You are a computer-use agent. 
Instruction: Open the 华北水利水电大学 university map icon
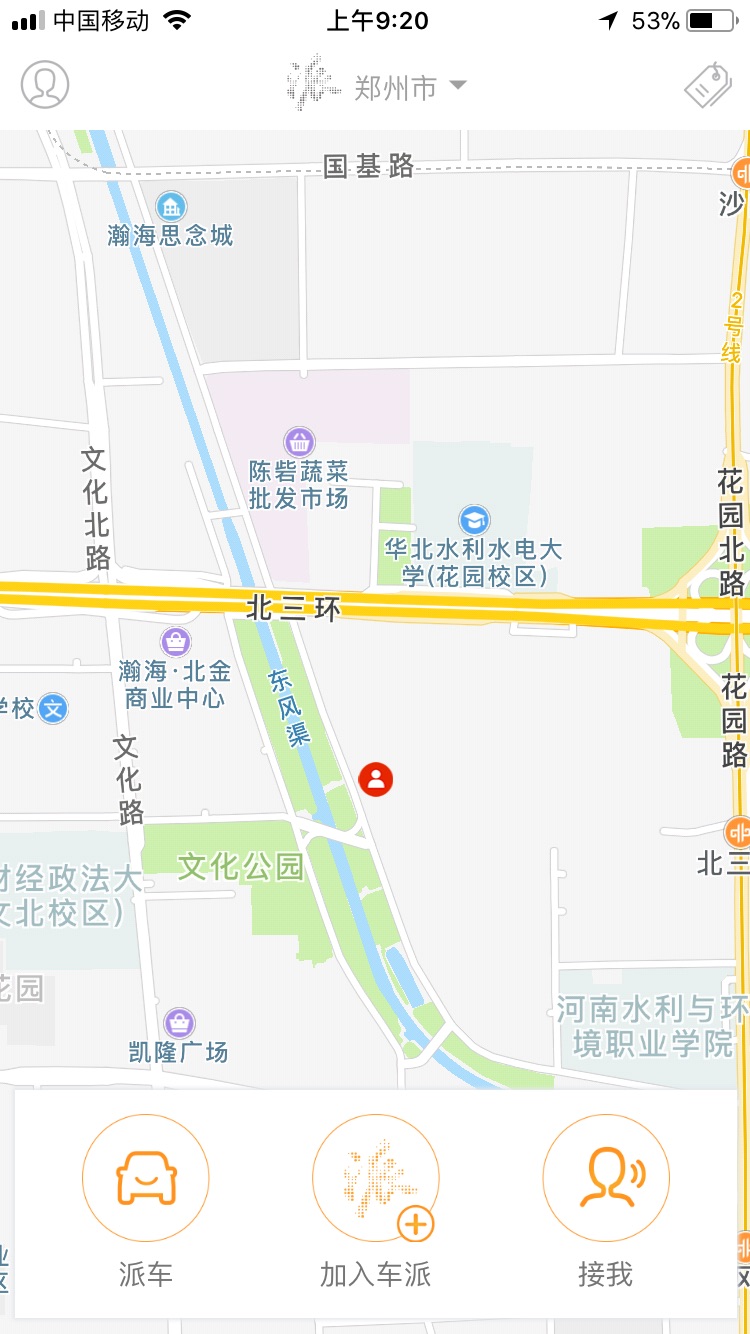[x=474, y=520]
